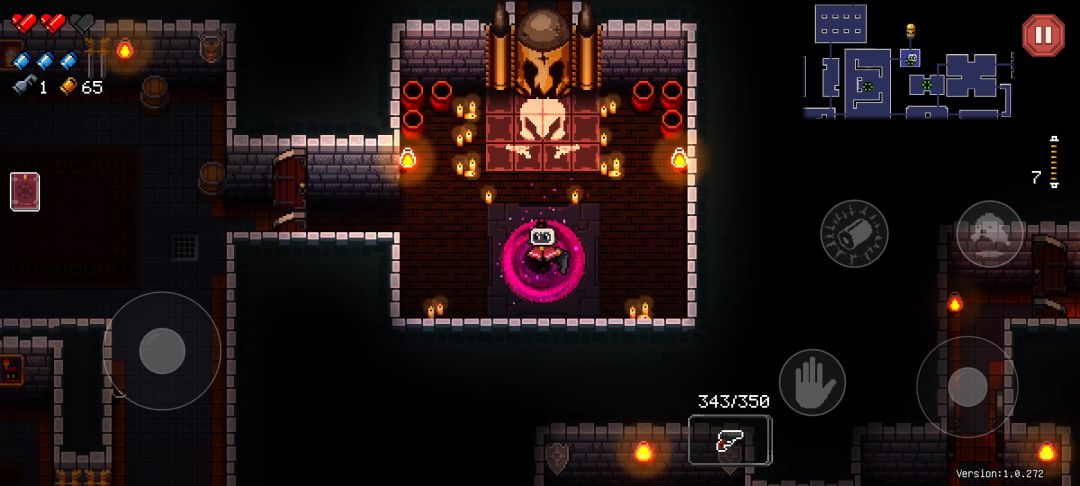This screenshot has width=1080, height=486.
Task: Pause the game
Action: 1042,35
